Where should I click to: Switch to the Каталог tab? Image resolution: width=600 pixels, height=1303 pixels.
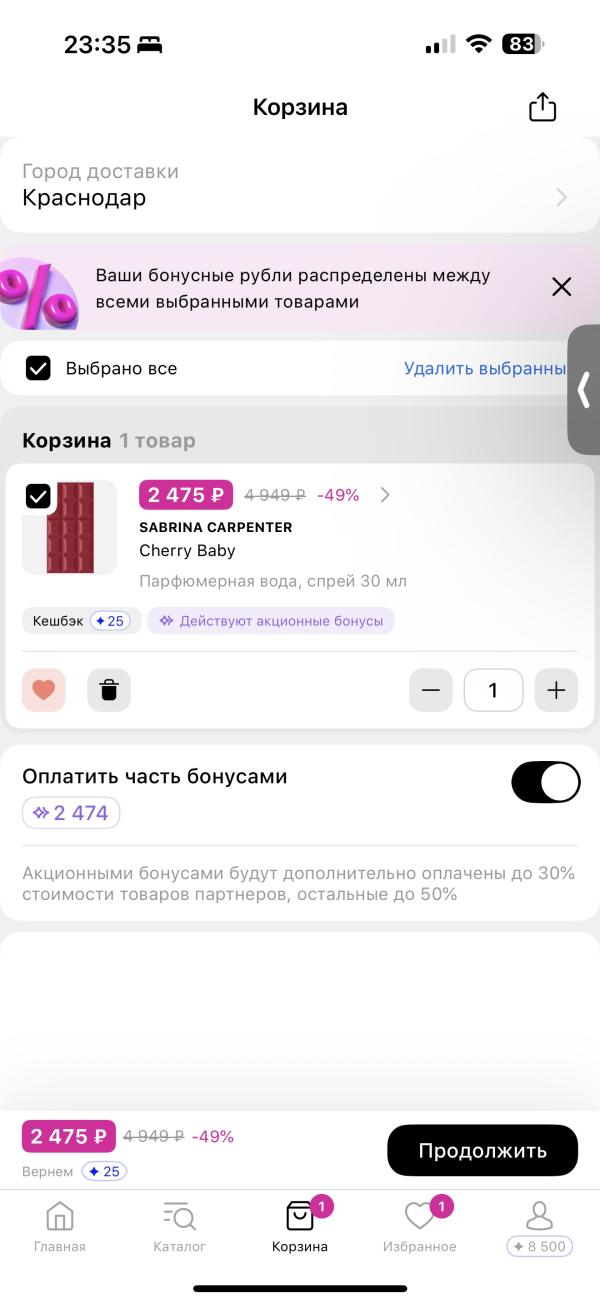point(180,1227)
